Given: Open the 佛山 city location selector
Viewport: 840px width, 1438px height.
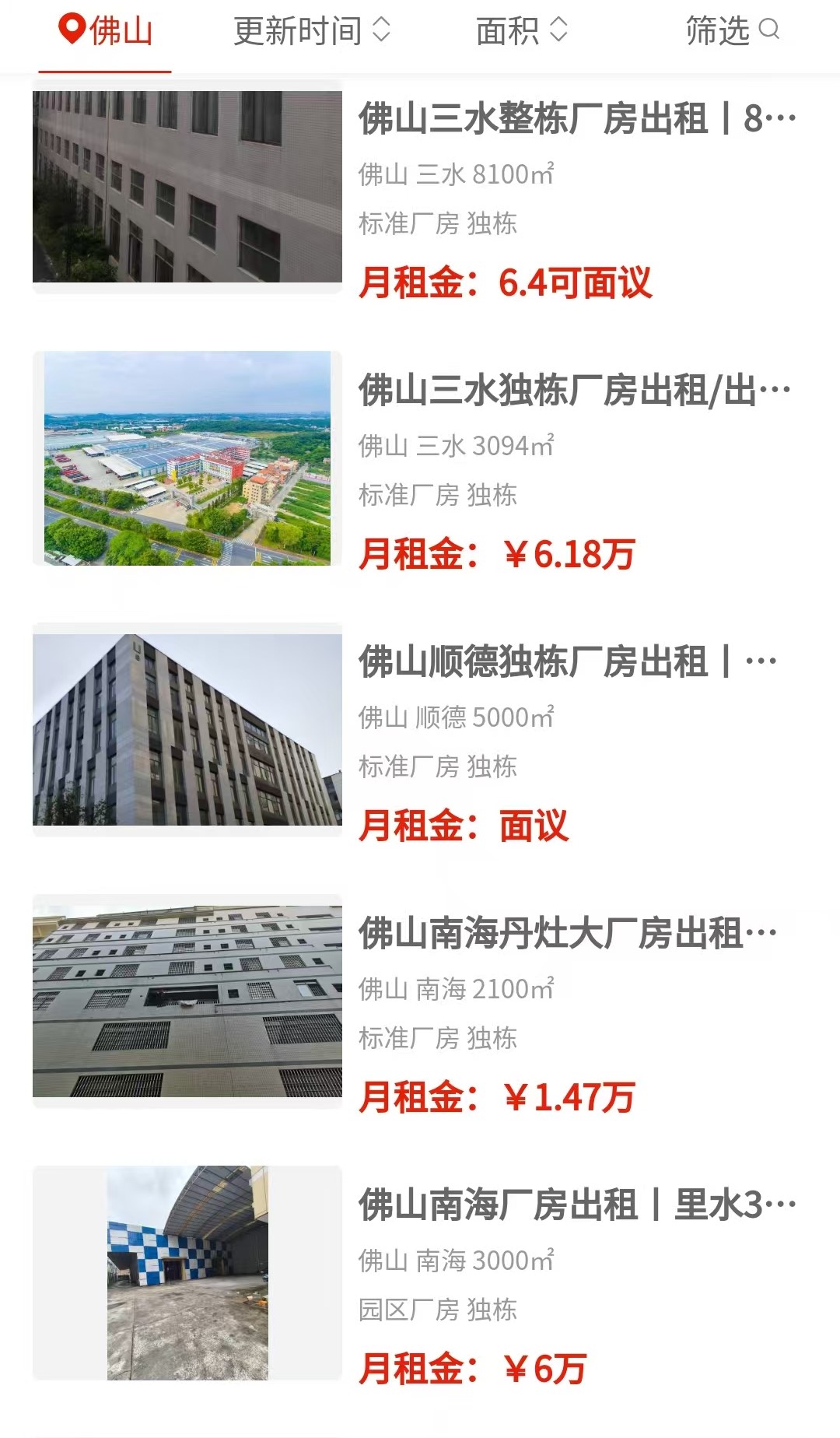Looking at the screenshot, I should (x=106, y=31).
